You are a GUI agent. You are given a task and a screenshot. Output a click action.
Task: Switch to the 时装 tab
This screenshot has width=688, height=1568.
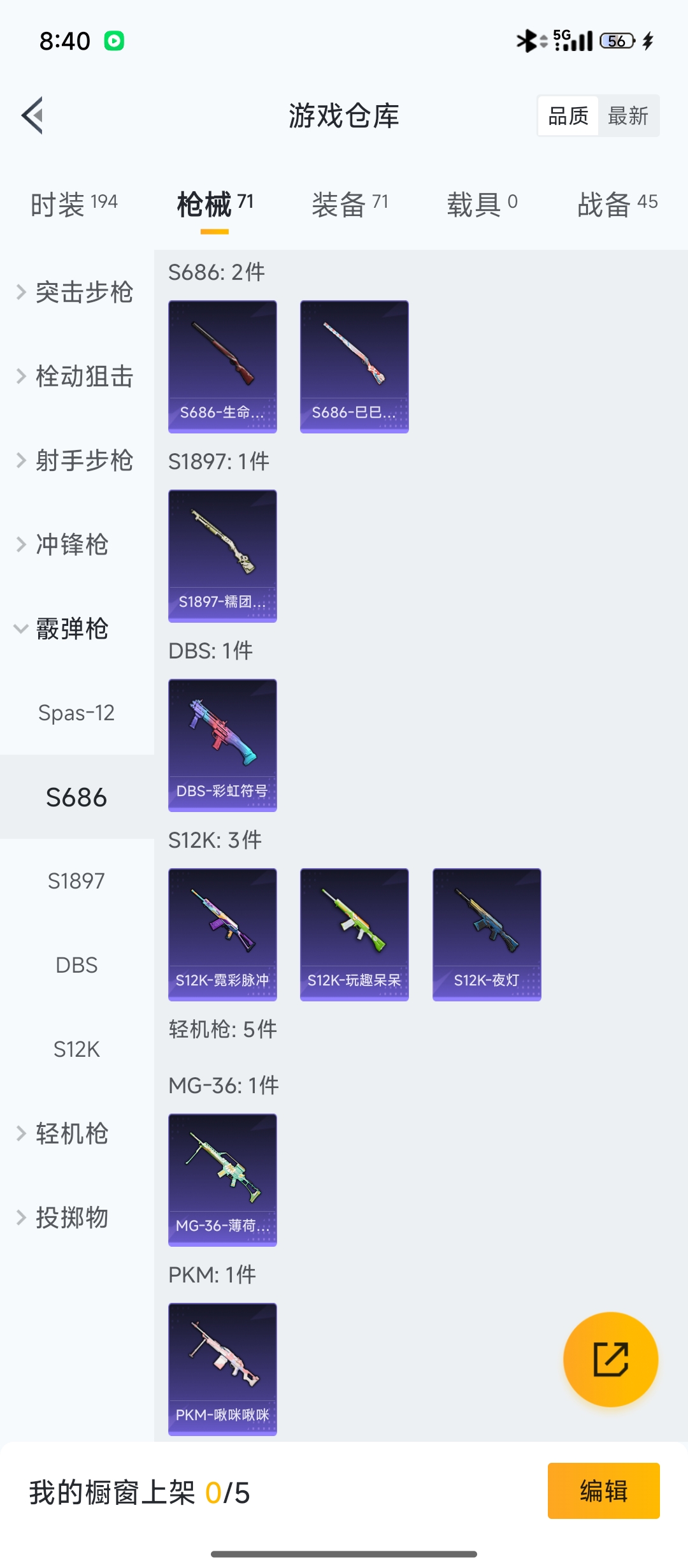point(74,205)
